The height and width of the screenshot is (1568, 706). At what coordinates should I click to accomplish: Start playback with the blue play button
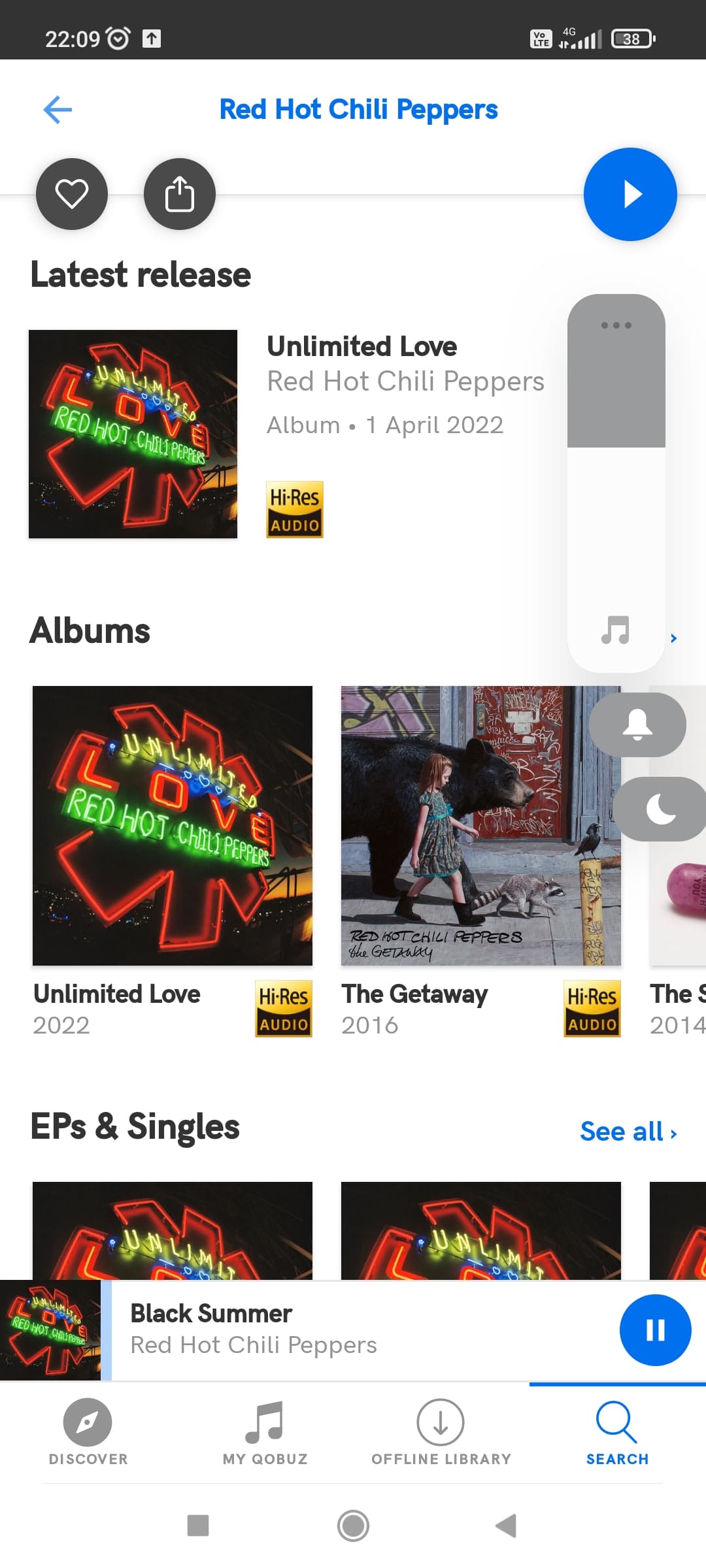tap(630, 194)
